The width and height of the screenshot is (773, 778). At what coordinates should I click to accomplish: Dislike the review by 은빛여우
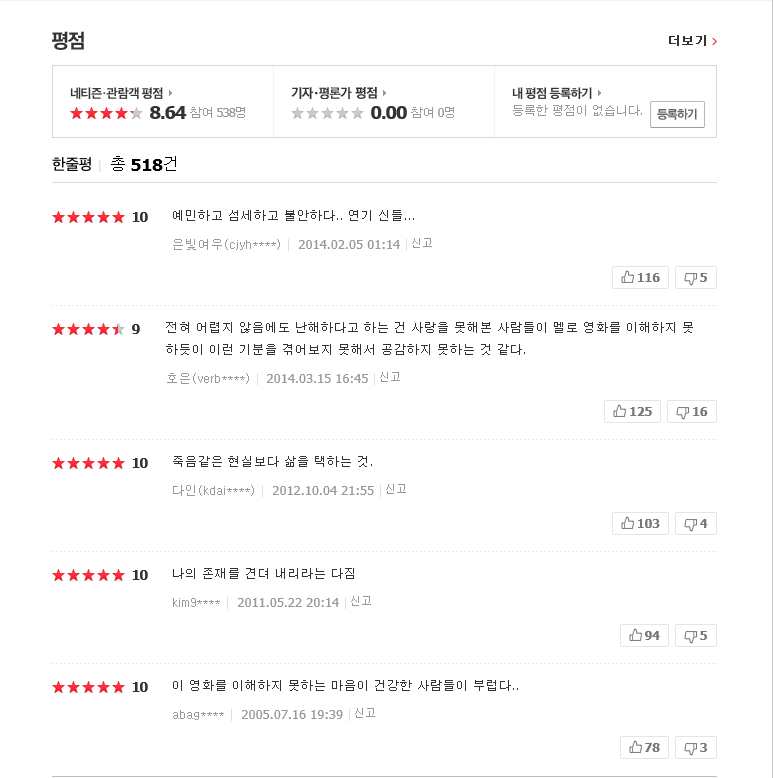(x=695, y=277)
